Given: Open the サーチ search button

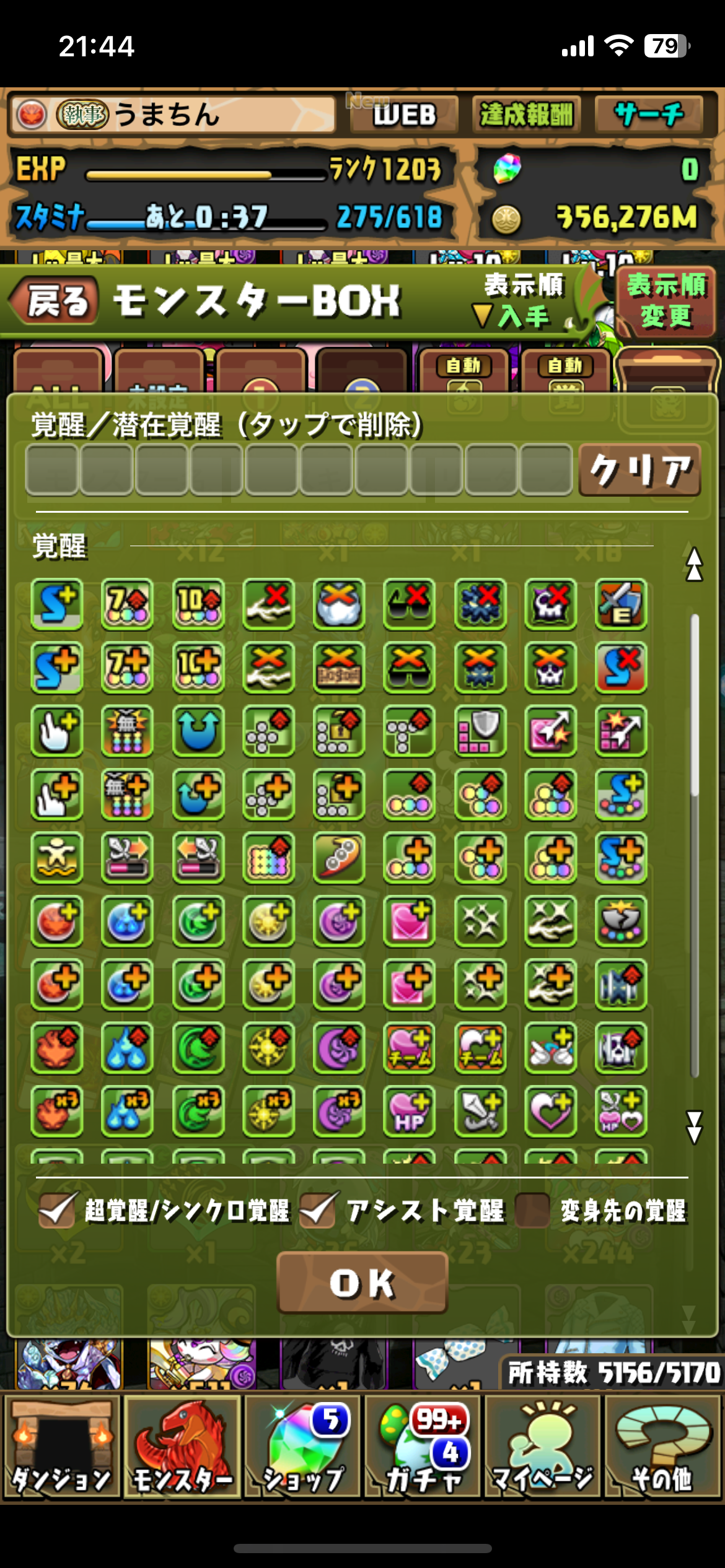Looking at the screenshot, I should (648, 115).
